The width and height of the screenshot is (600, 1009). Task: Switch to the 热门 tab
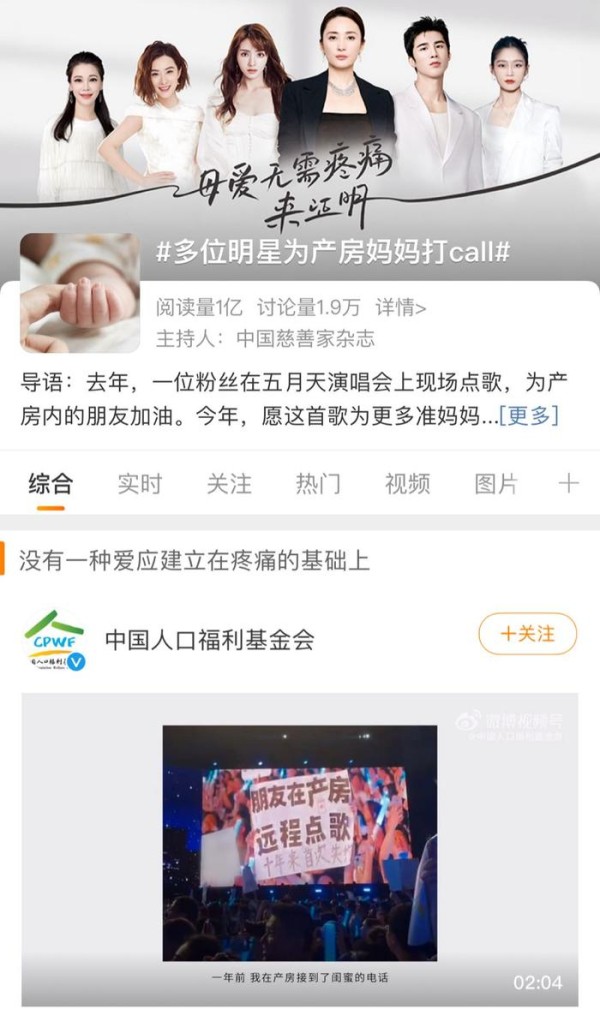[318, 483]
